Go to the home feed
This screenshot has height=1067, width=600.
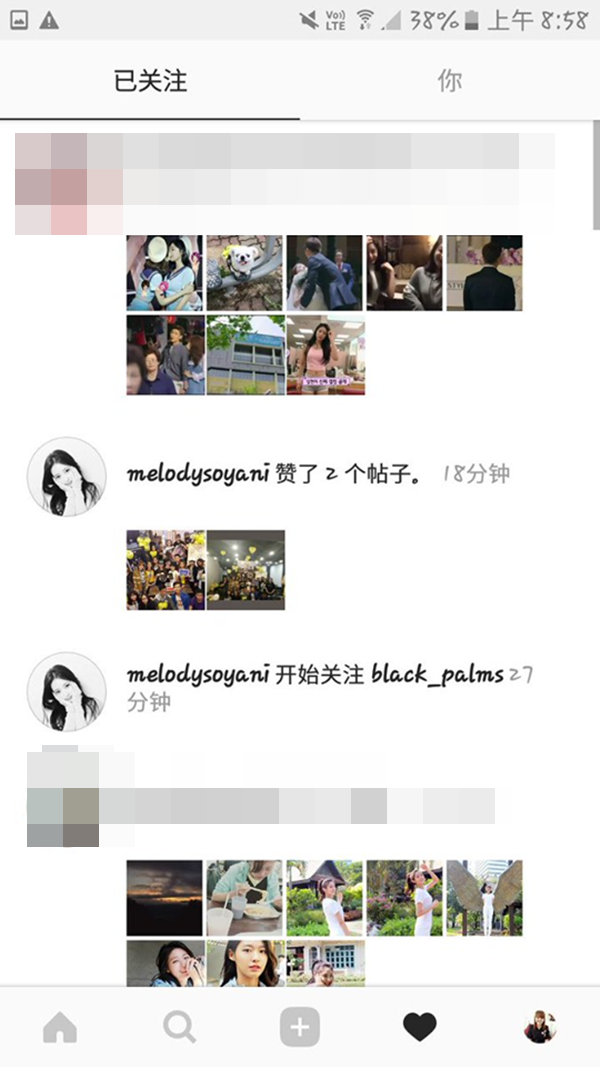coord(60,1026)
